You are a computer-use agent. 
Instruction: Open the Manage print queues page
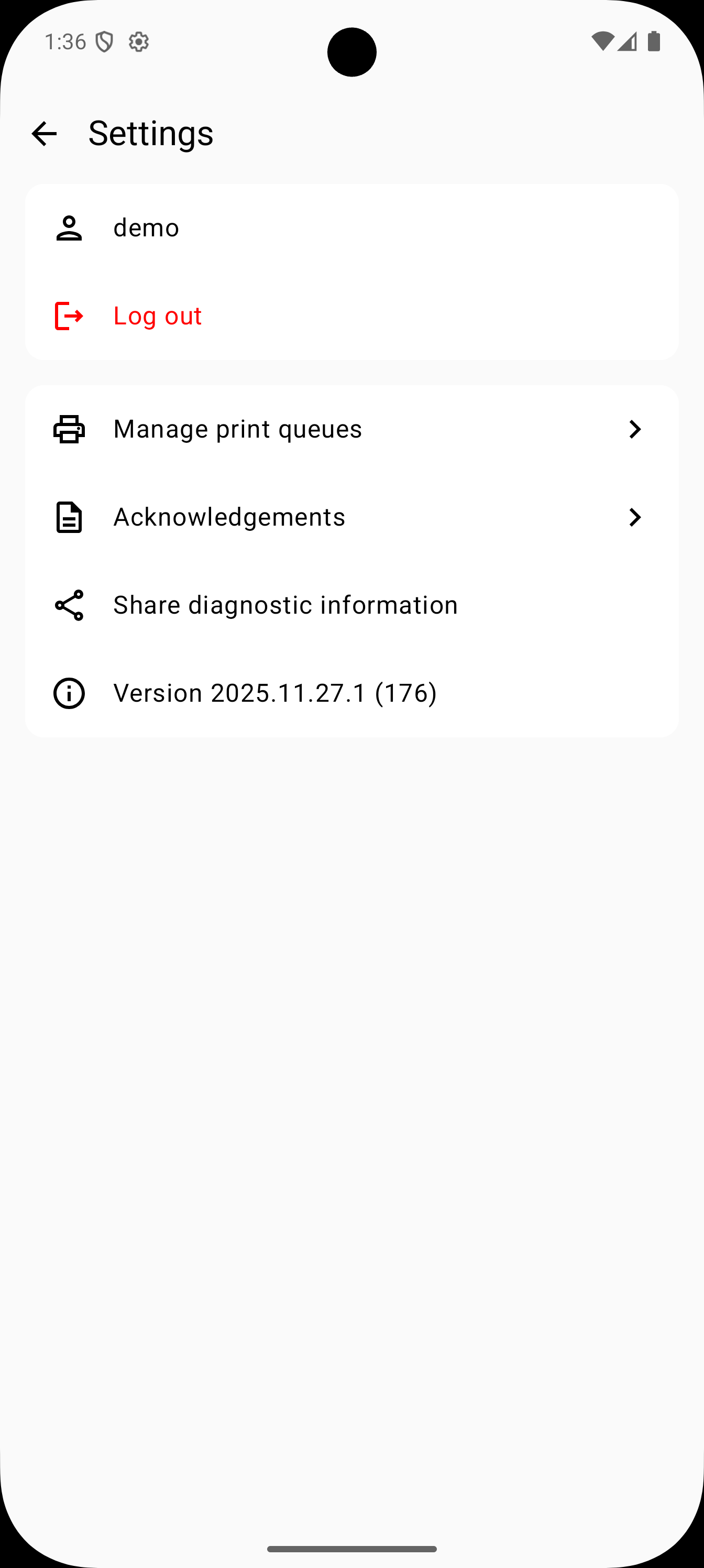[351, 429]
